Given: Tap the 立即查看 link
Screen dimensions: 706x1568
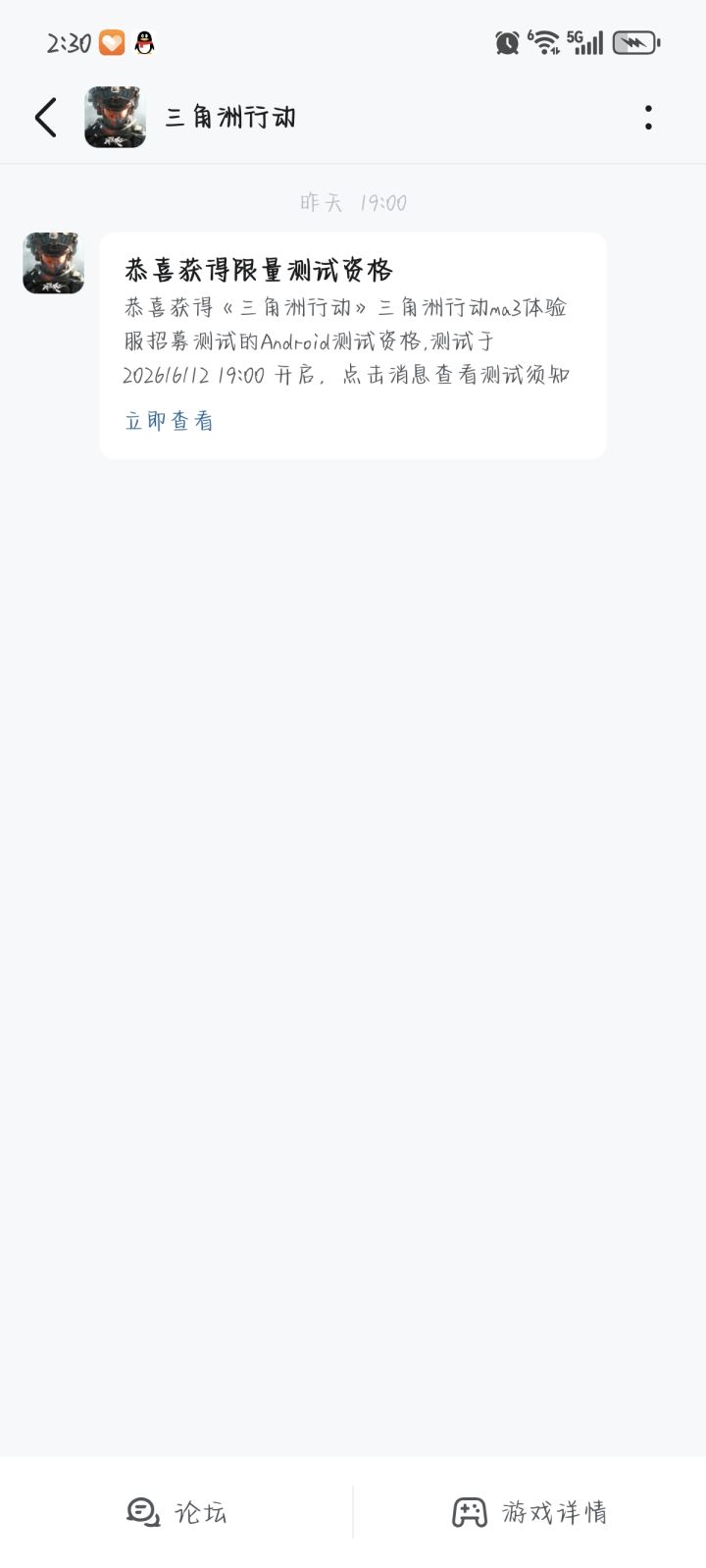Looking at the screenshot, I should 169,421.
